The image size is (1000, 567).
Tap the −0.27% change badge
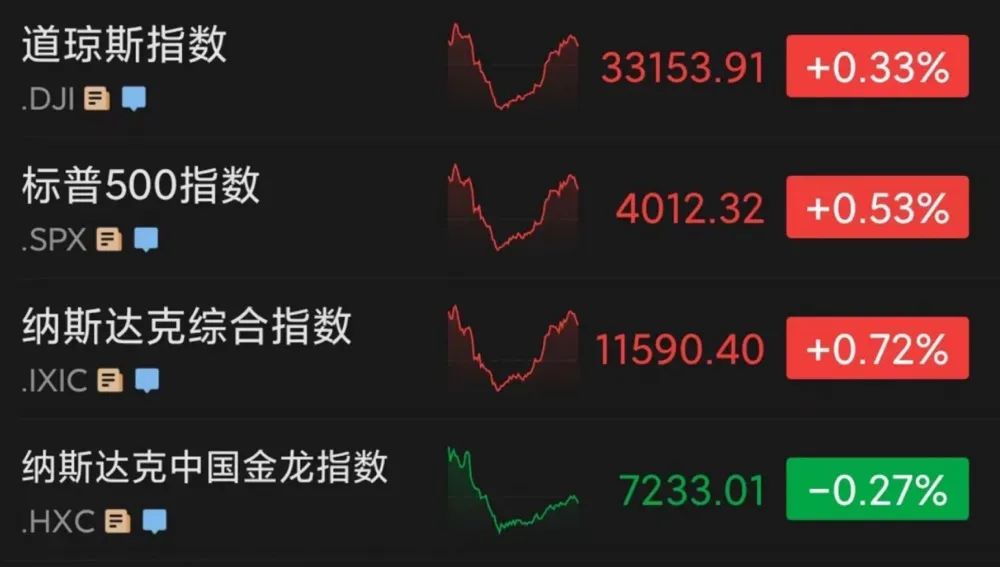point(877,489)
